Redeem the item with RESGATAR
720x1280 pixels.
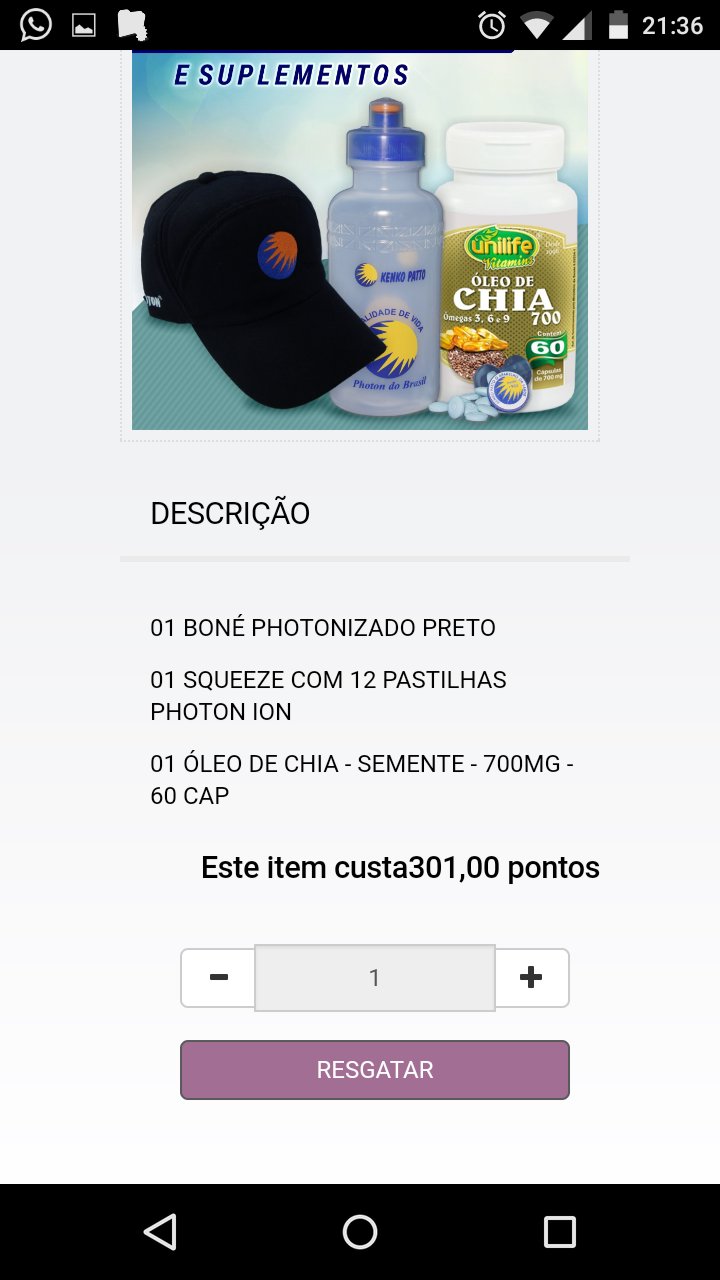click(x=375, y=1070)
